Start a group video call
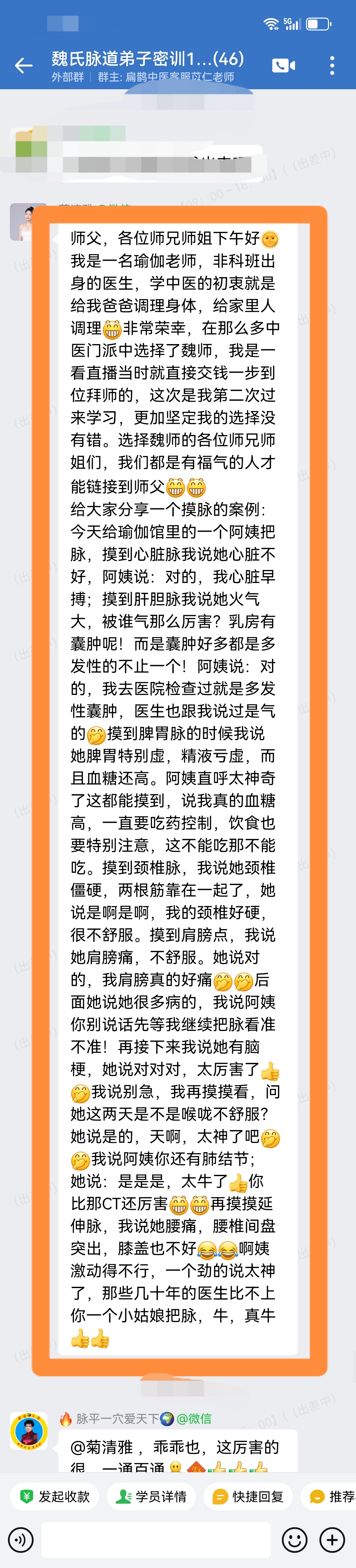Image resolution: width=356 pixels, height=1568 pixels. (283, 65)
